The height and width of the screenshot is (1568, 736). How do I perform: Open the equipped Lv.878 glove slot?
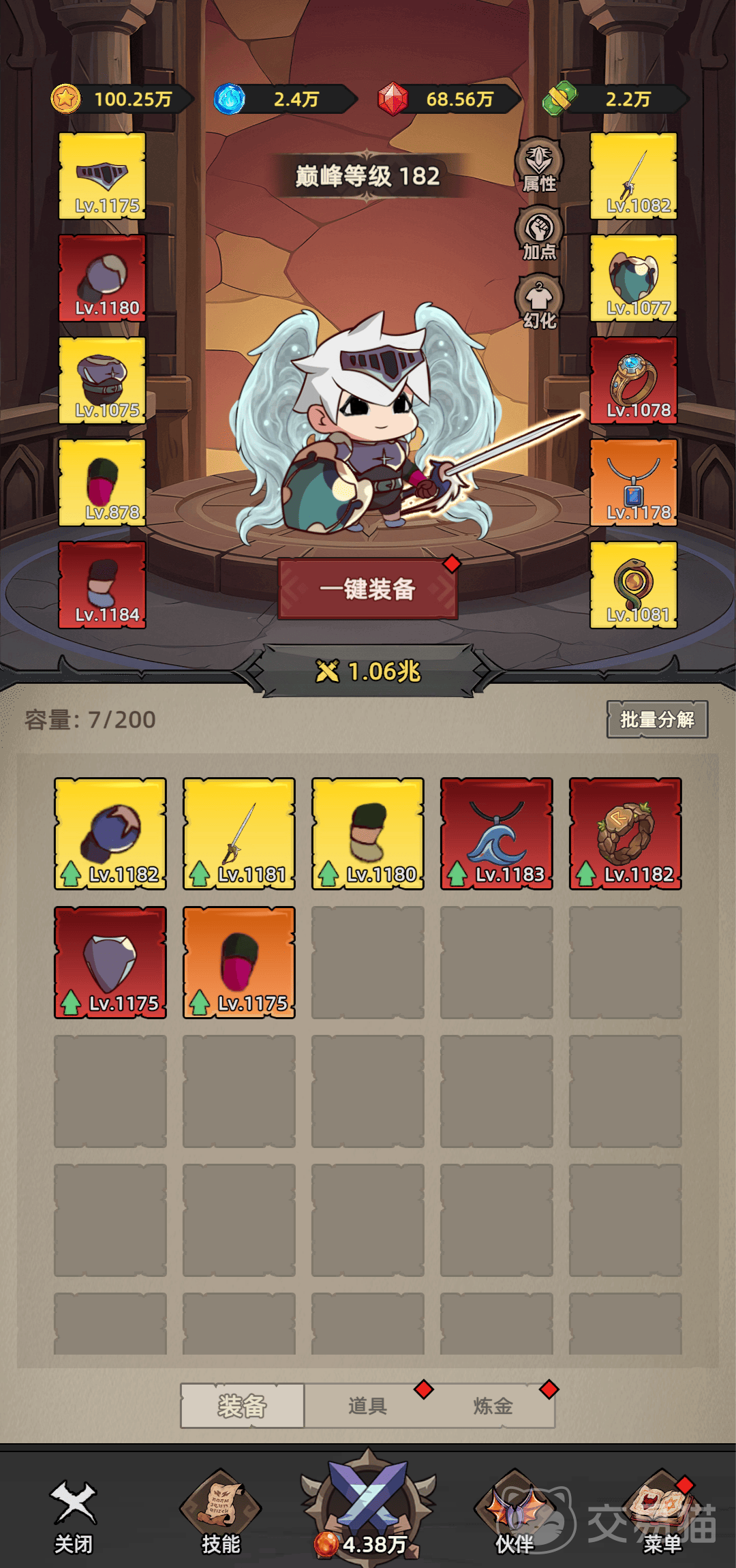coord(102,483)
